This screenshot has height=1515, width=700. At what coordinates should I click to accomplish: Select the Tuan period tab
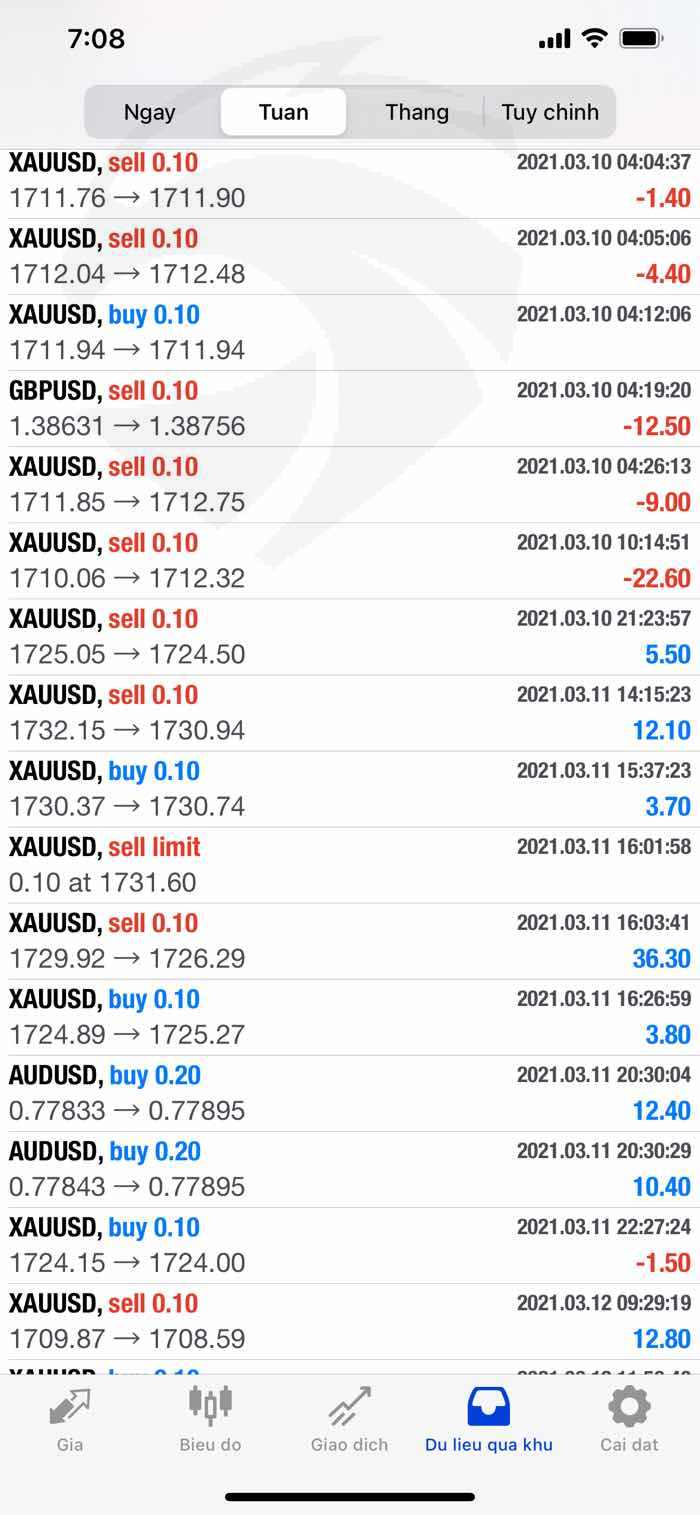pos(284,112)
